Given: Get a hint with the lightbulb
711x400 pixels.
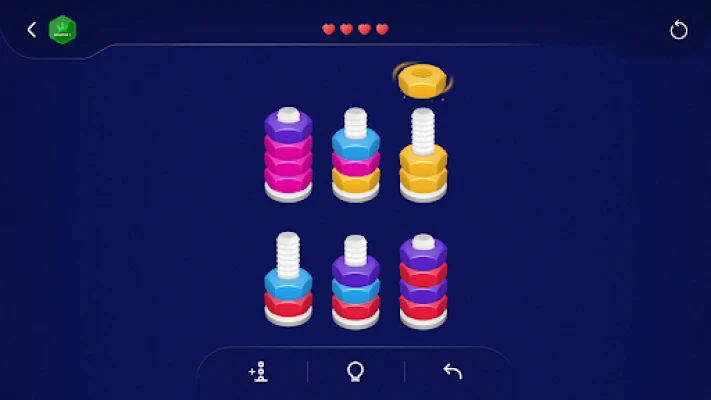Looking at the screenshot, I should pyautogui.click(x=355, y=372).
